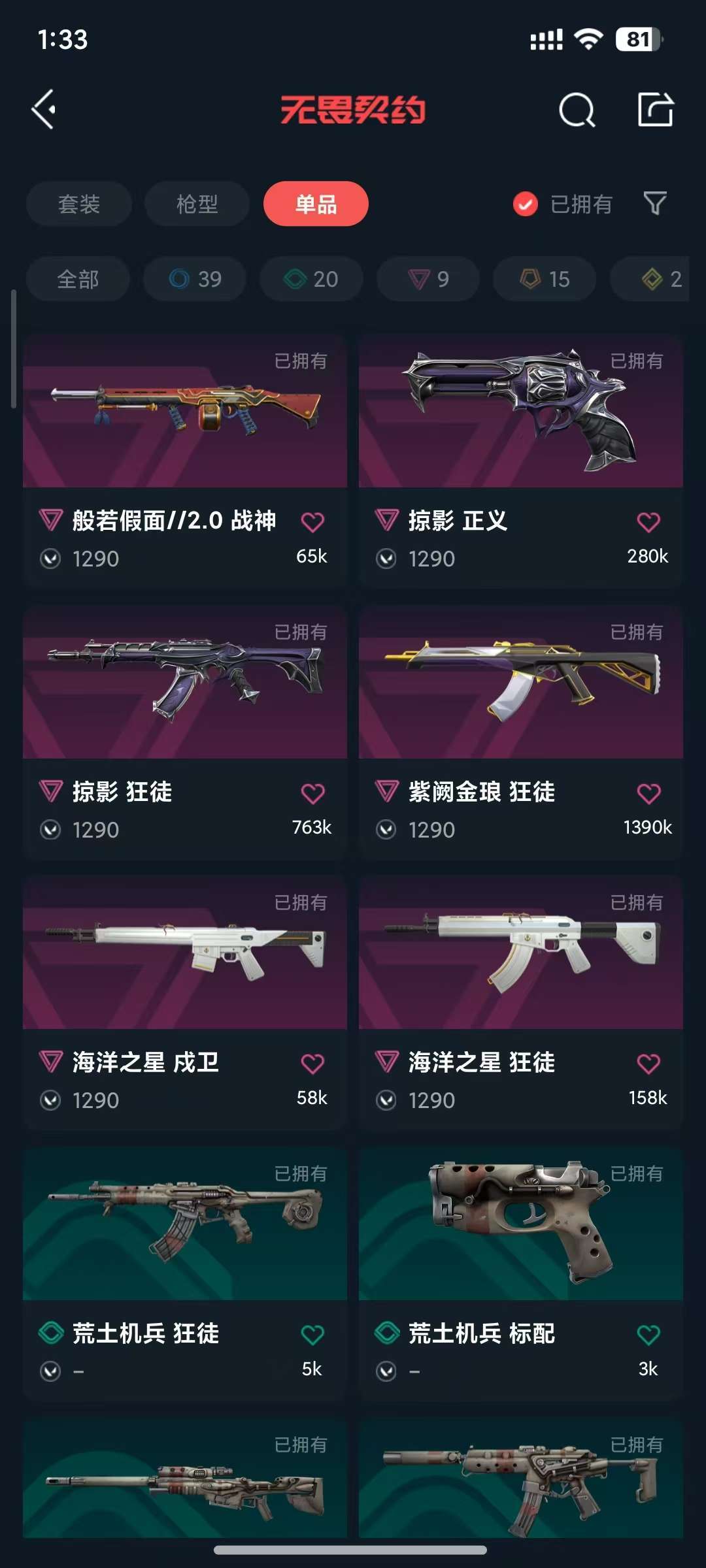Favorite the 海洋之星 狂徒 skin

click(647, 1062)
